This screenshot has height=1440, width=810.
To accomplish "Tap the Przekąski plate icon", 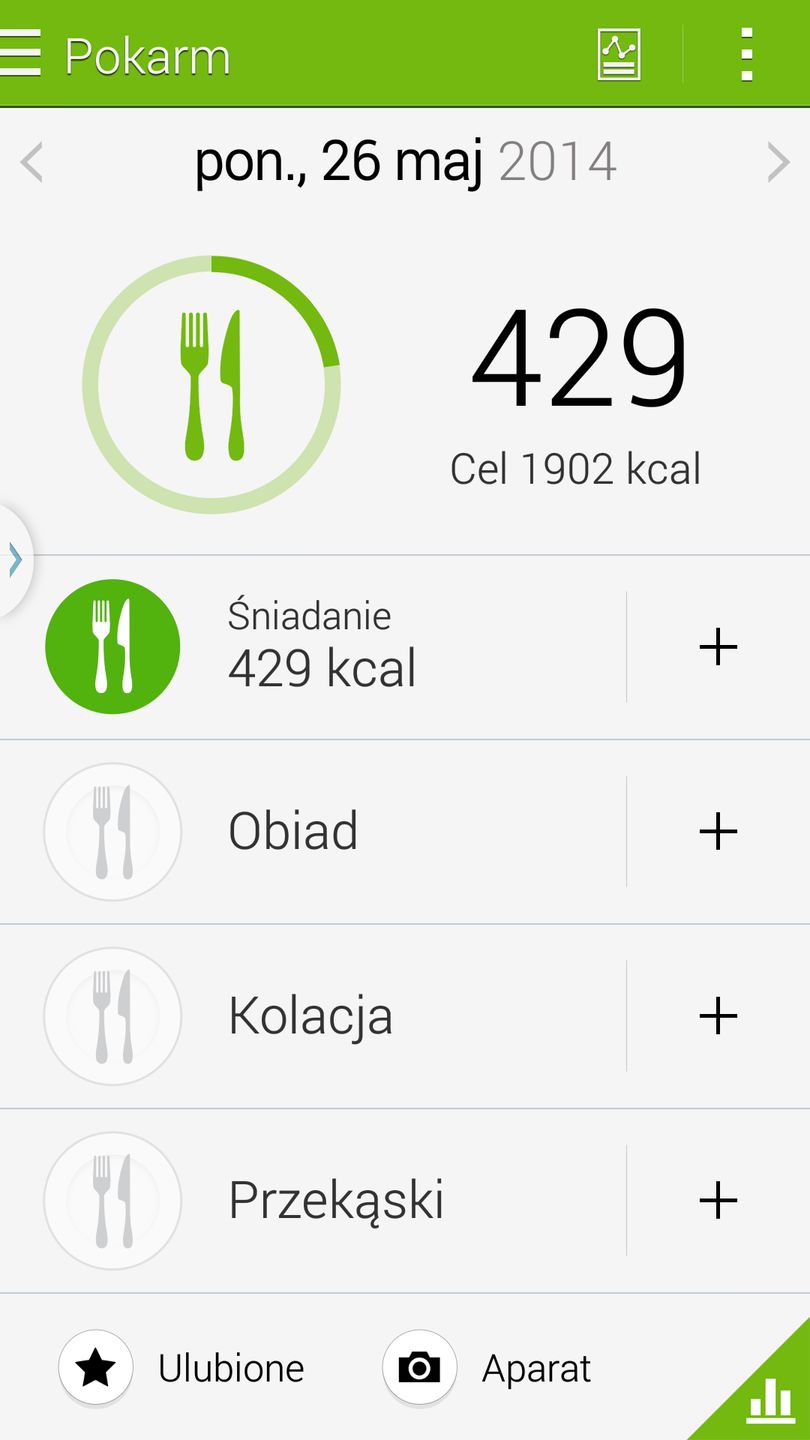I will [112, 1201].
